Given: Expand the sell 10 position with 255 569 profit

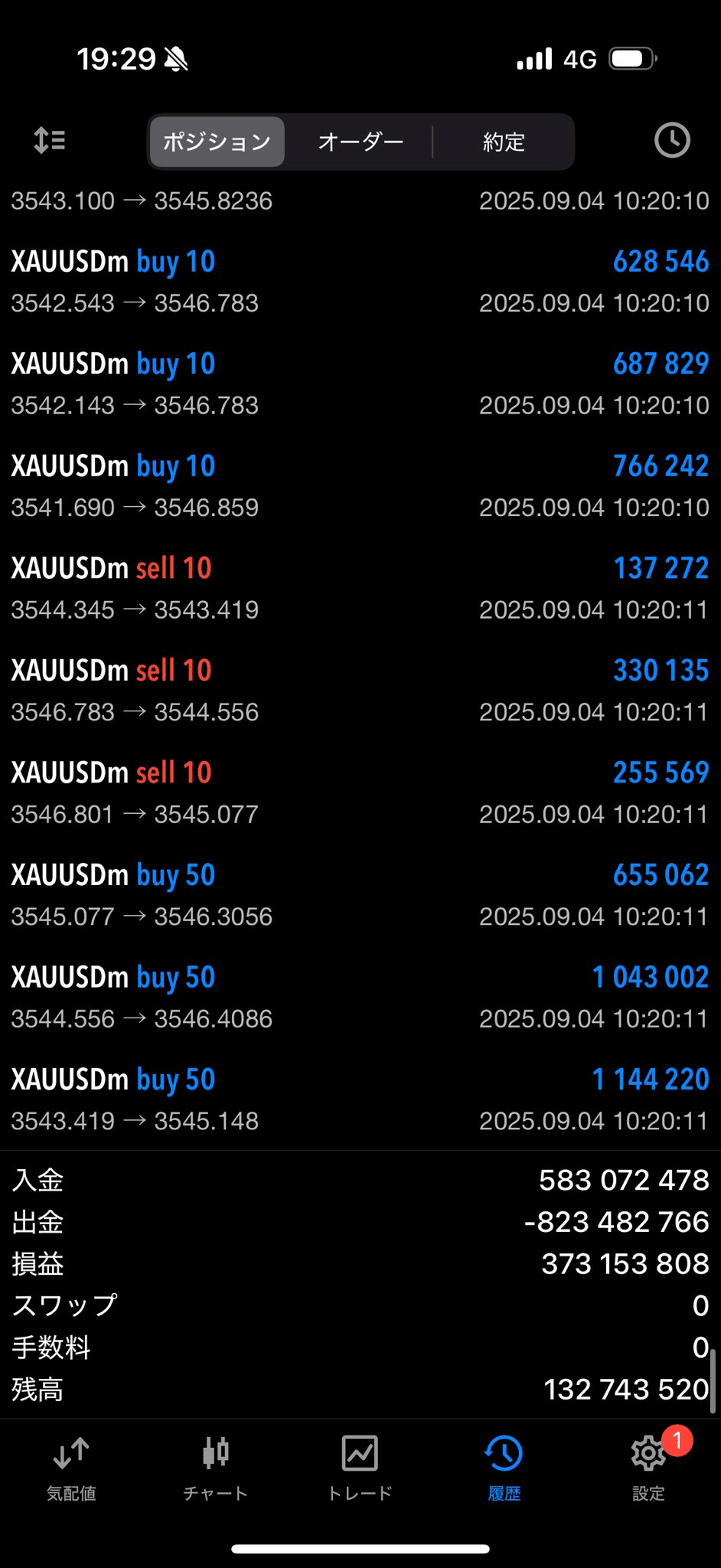Looking at the screenshot, I should coord(360,792).
